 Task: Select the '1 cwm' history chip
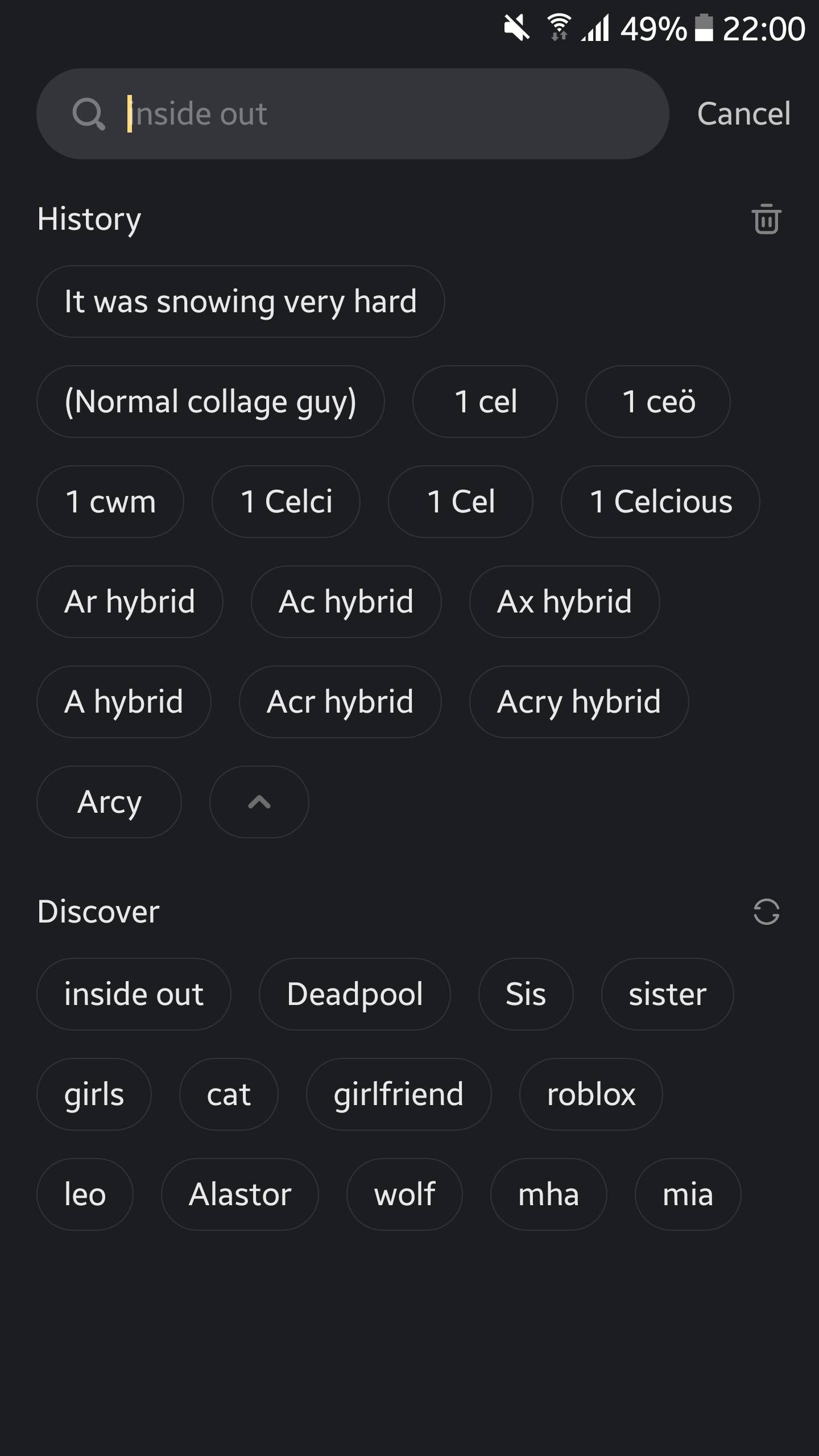pos(110,502)
